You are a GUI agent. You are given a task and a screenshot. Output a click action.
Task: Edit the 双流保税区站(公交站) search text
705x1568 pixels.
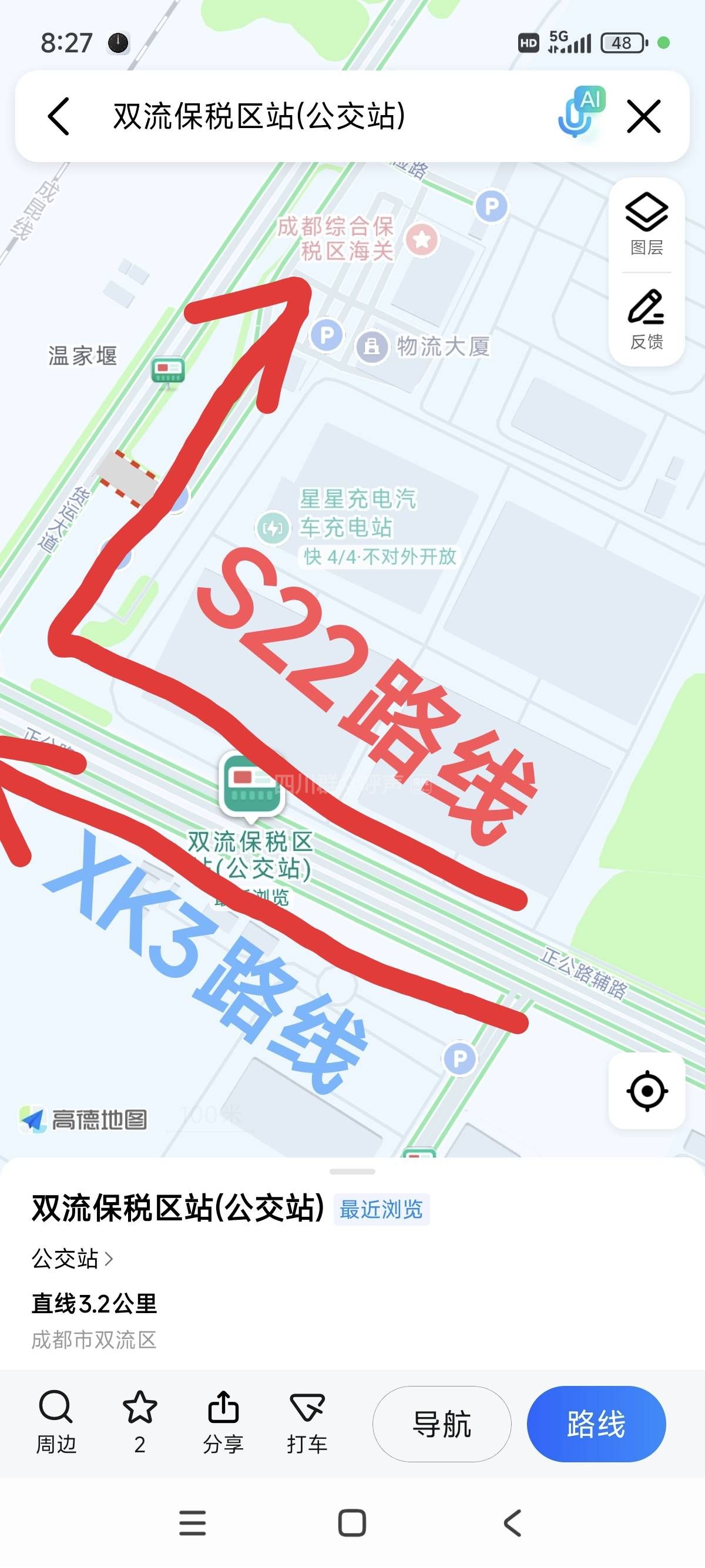pyautogui.click(x=259, y=116)
